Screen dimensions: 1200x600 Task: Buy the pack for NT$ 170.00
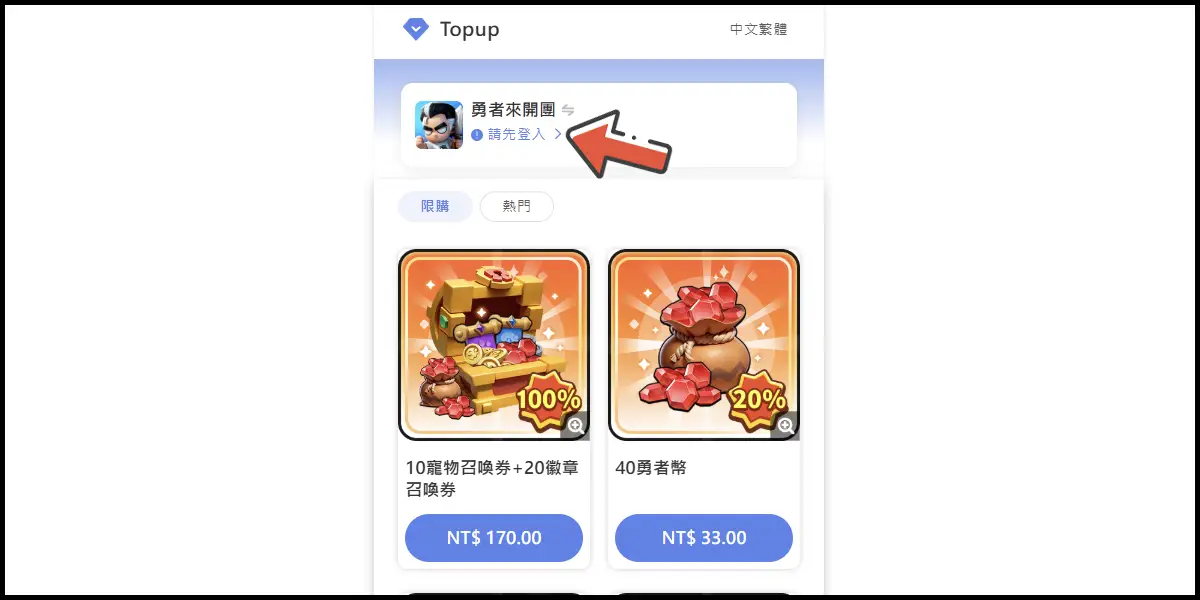[x=494, y=538]
